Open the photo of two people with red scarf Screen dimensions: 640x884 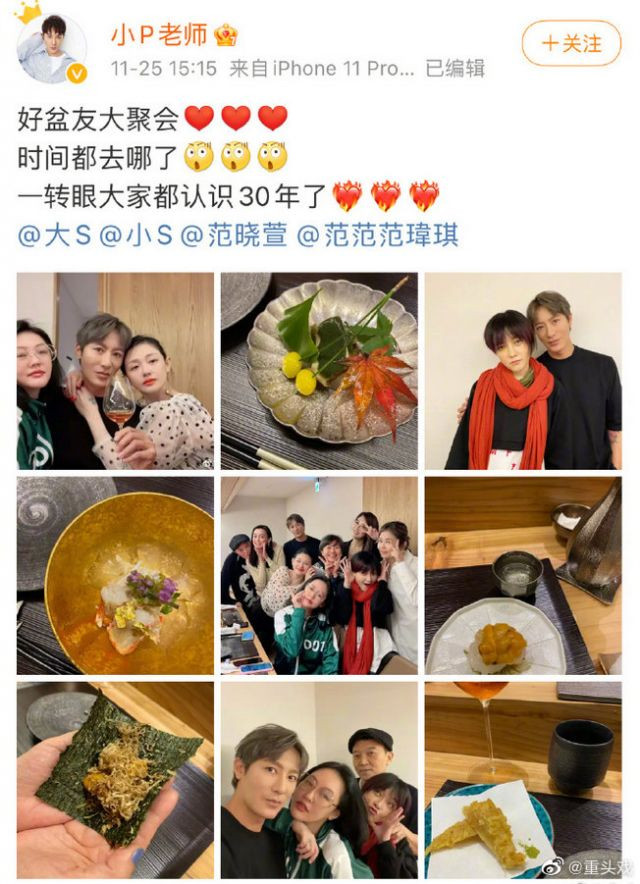point(523,371)
